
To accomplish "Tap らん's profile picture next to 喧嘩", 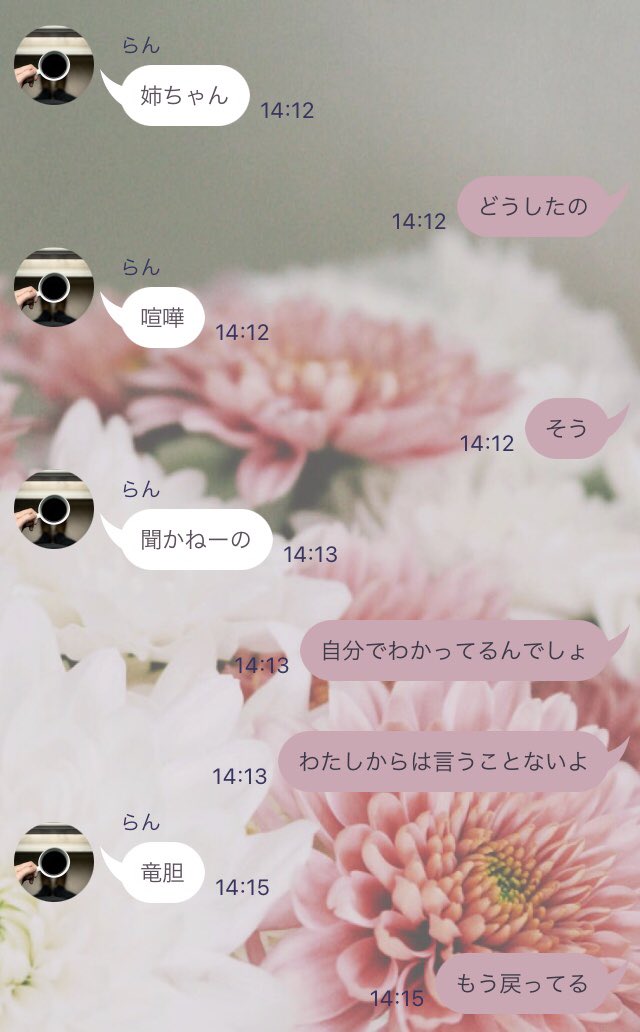I will tap(54, 288).
